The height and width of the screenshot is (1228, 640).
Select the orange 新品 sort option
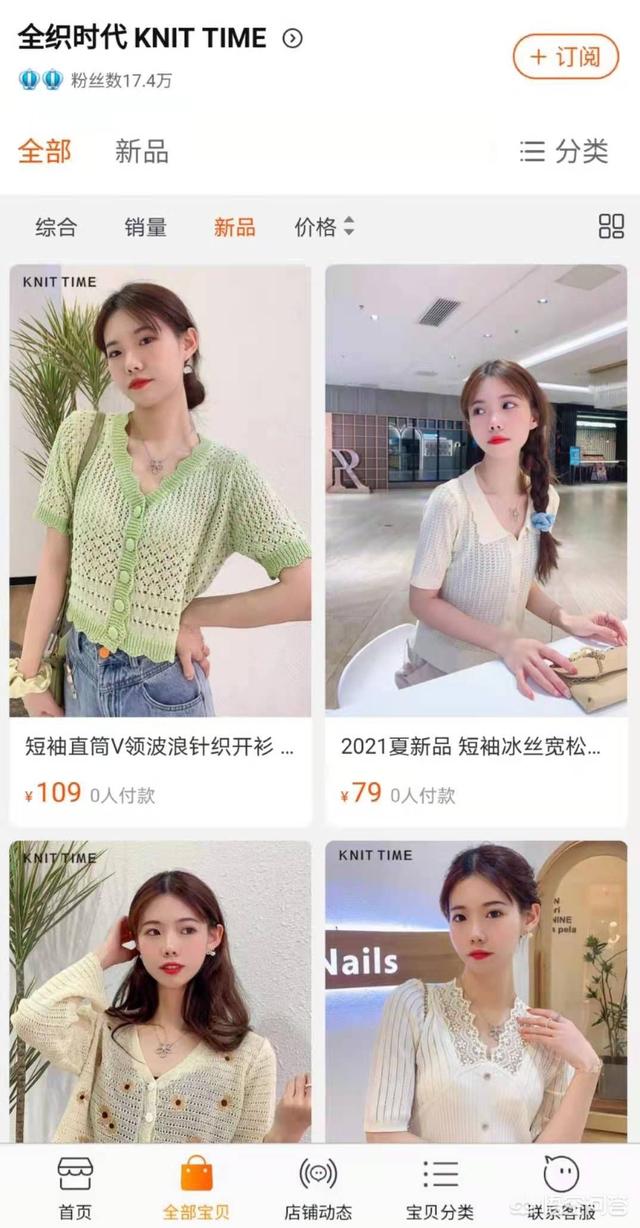pyautogui.click(x=234, y=227)
